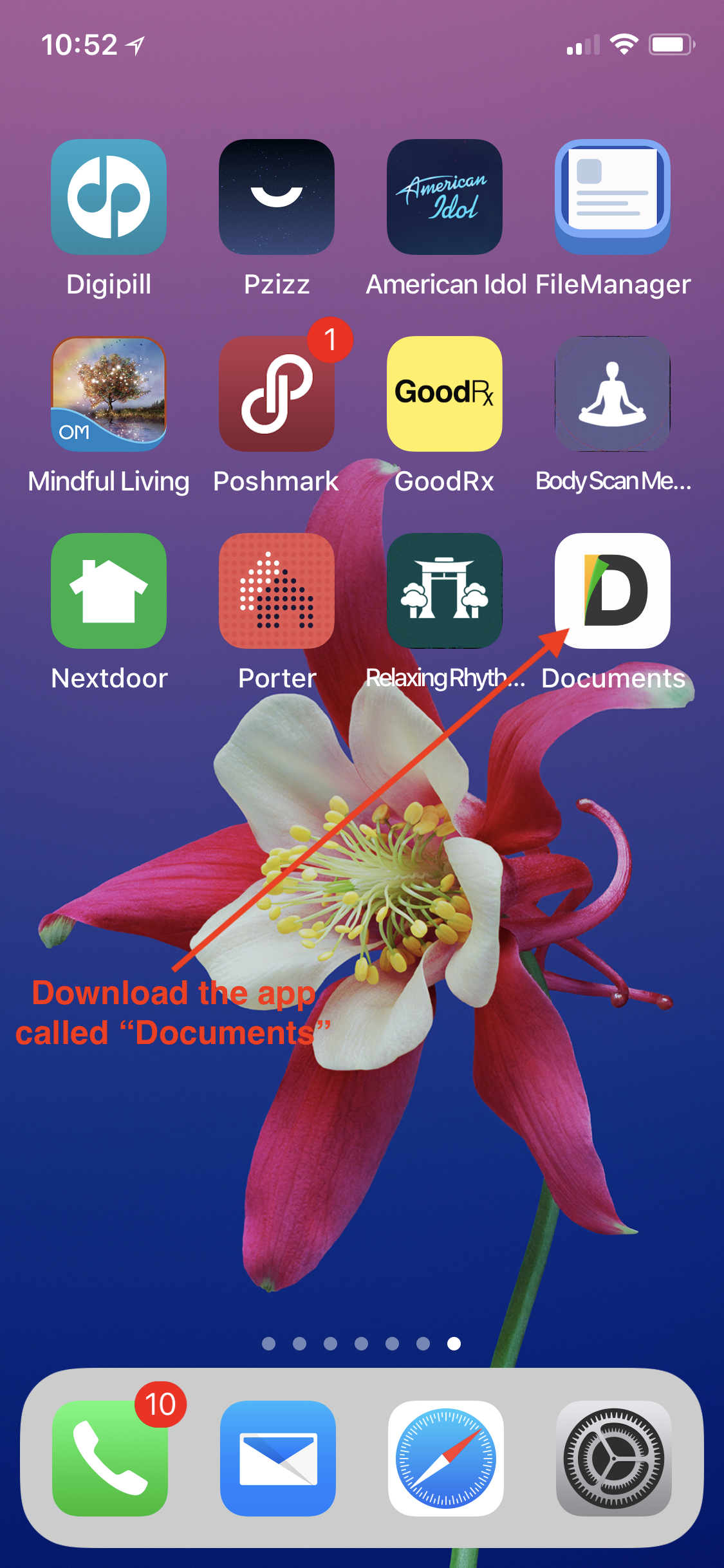Open Settings from the dock
This screenshot has height=1568, width=724.
[x=614, y=1459]
